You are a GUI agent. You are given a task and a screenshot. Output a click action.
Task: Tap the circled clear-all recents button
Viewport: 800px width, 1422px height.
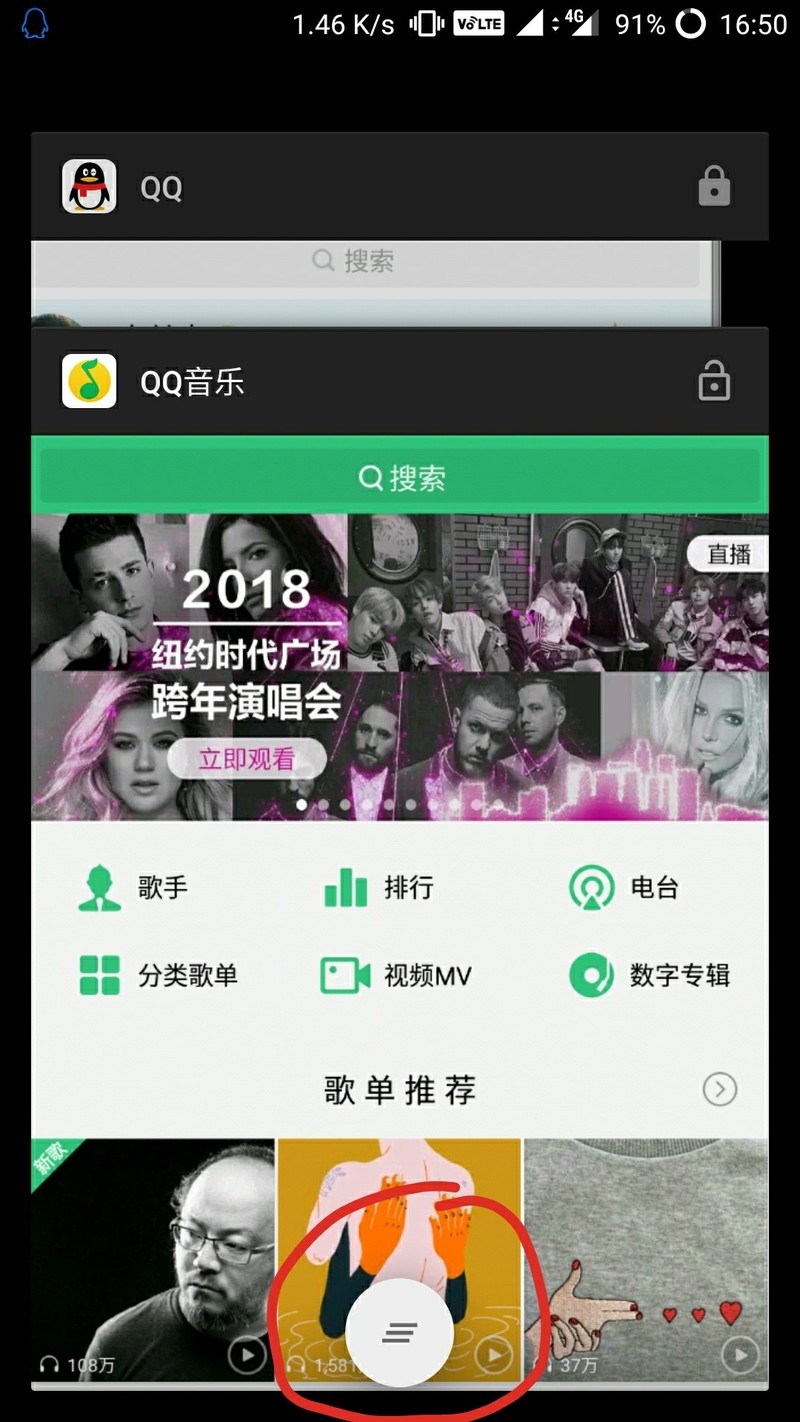400,1333
